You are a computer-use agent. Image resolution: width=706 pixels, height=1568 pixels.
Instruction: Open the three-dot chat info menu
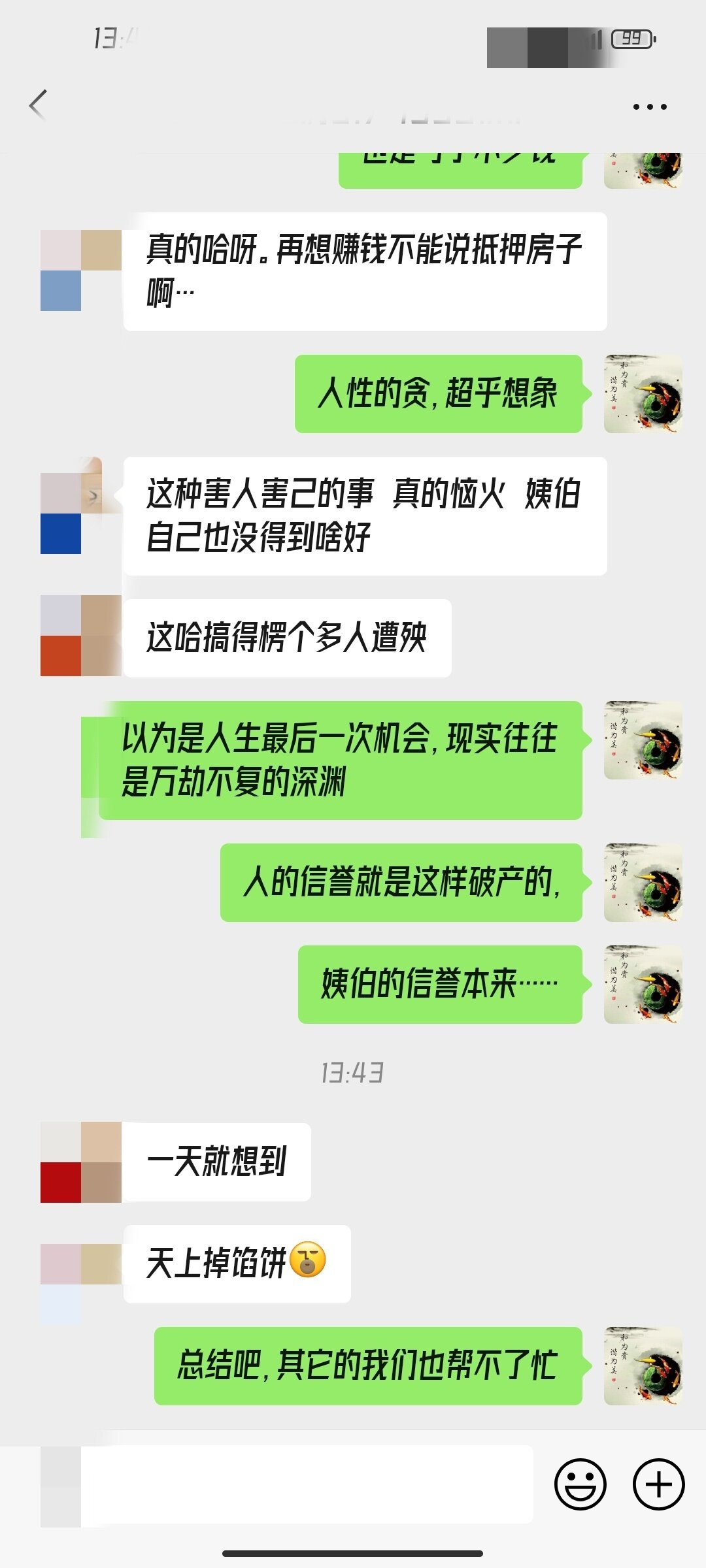click(x=649, y=106)
